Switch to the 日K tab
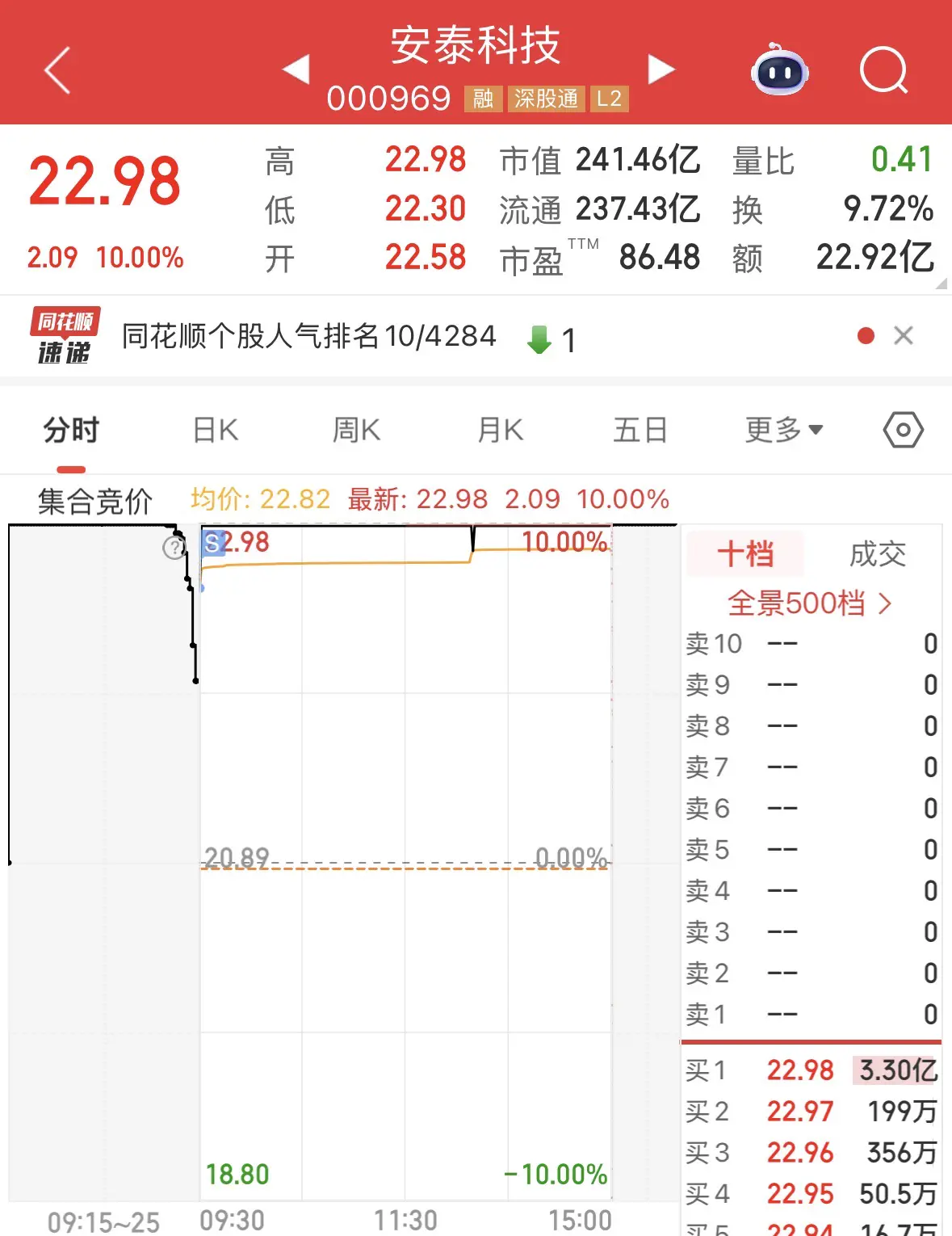 [x=215, y=431]
